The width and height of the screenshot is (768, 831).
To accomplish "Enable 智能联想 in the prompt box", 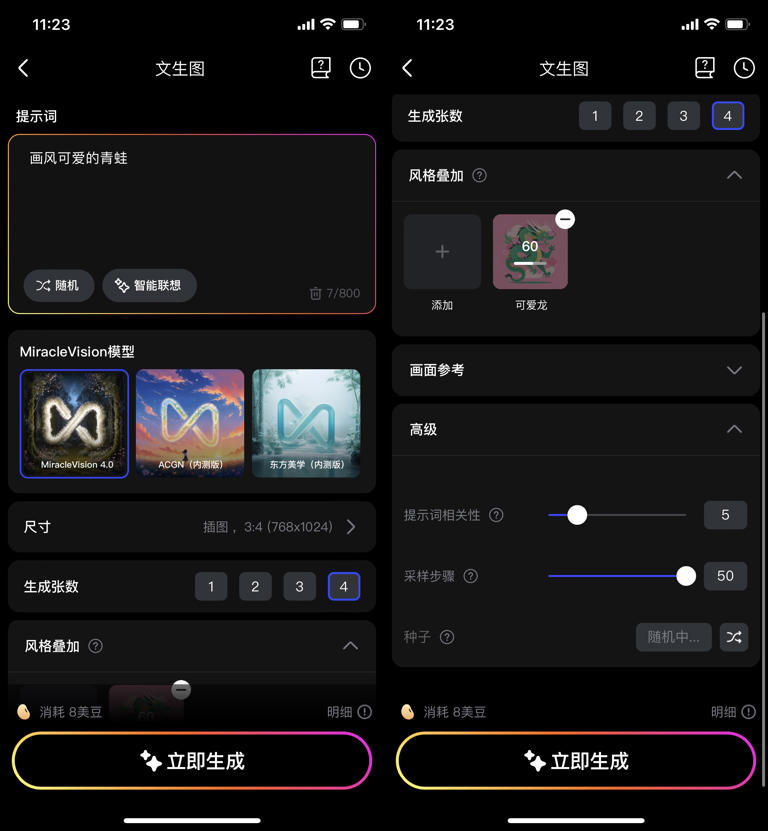I will click(149, 285).
